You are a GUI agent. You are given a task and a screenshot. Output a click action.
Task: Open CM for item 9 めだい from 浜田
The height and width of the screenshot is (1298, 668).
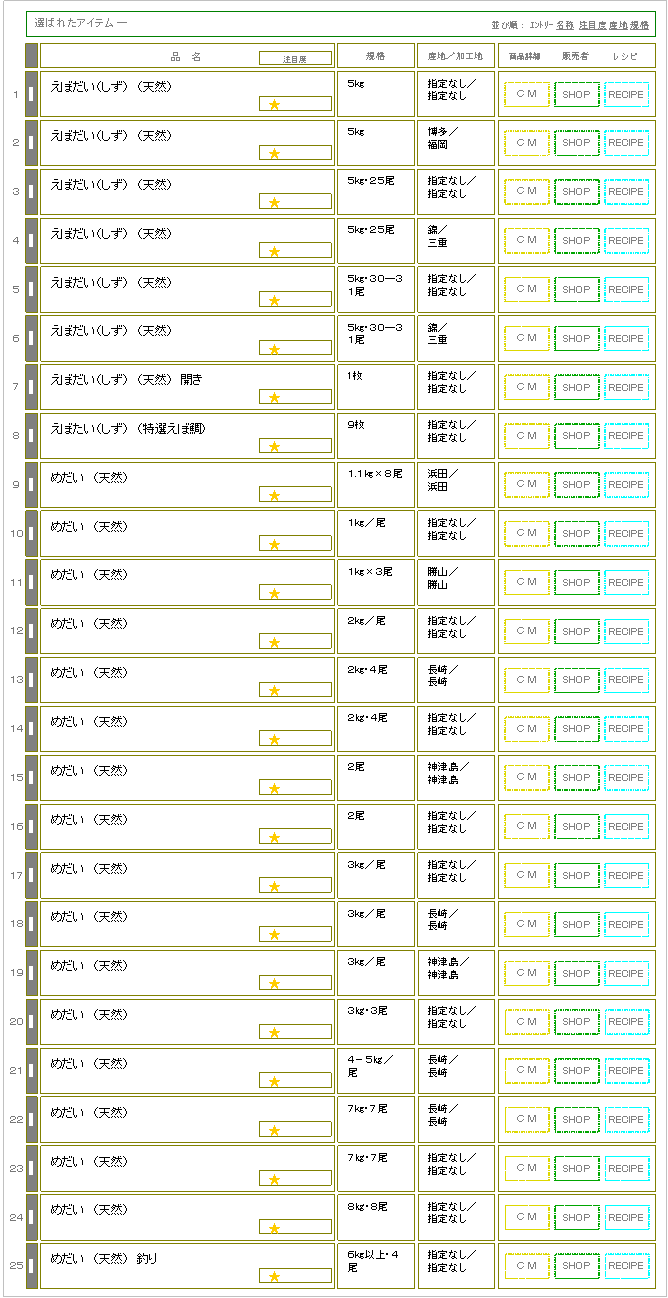pyautogui.click(x=526, y=484)
